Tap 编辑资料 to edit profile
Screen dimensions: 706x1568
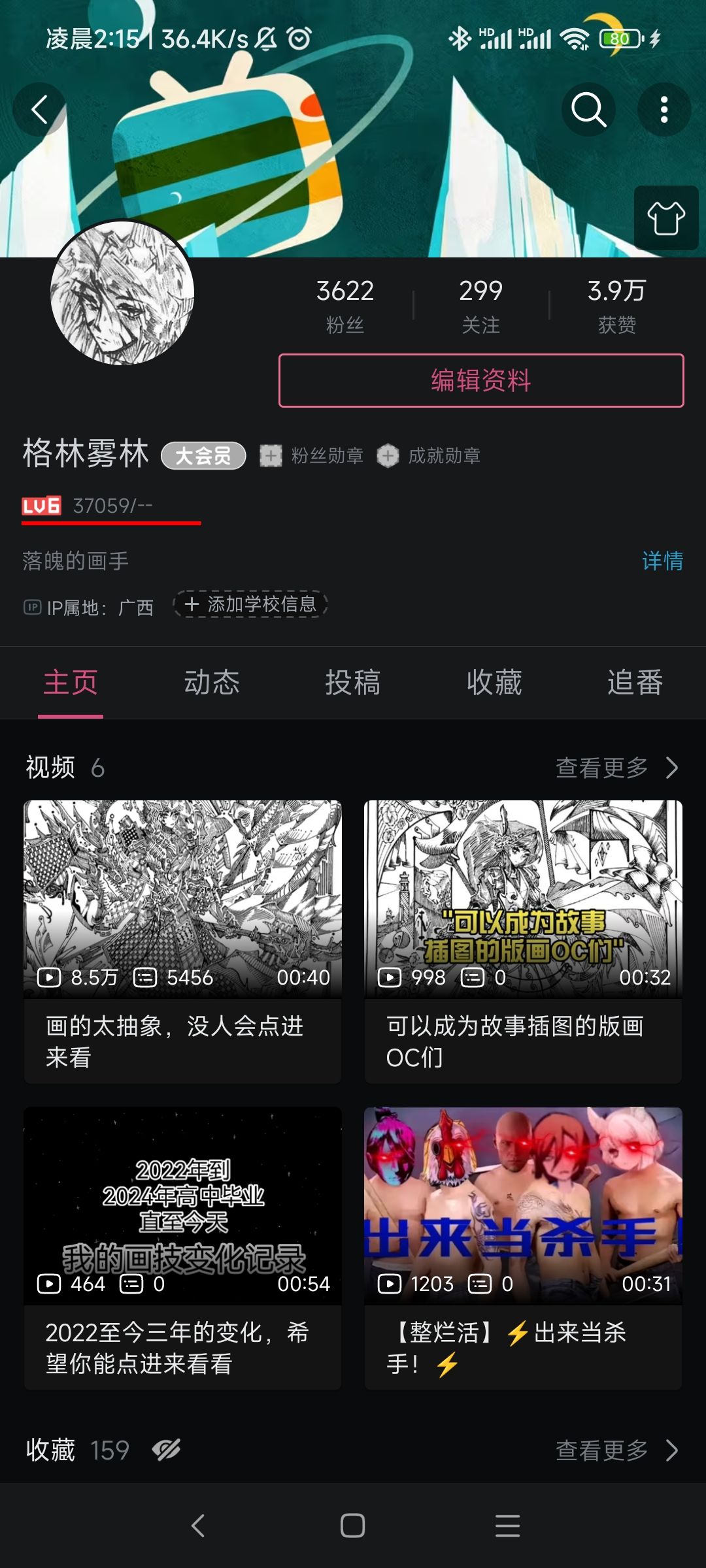pos(481,380)
